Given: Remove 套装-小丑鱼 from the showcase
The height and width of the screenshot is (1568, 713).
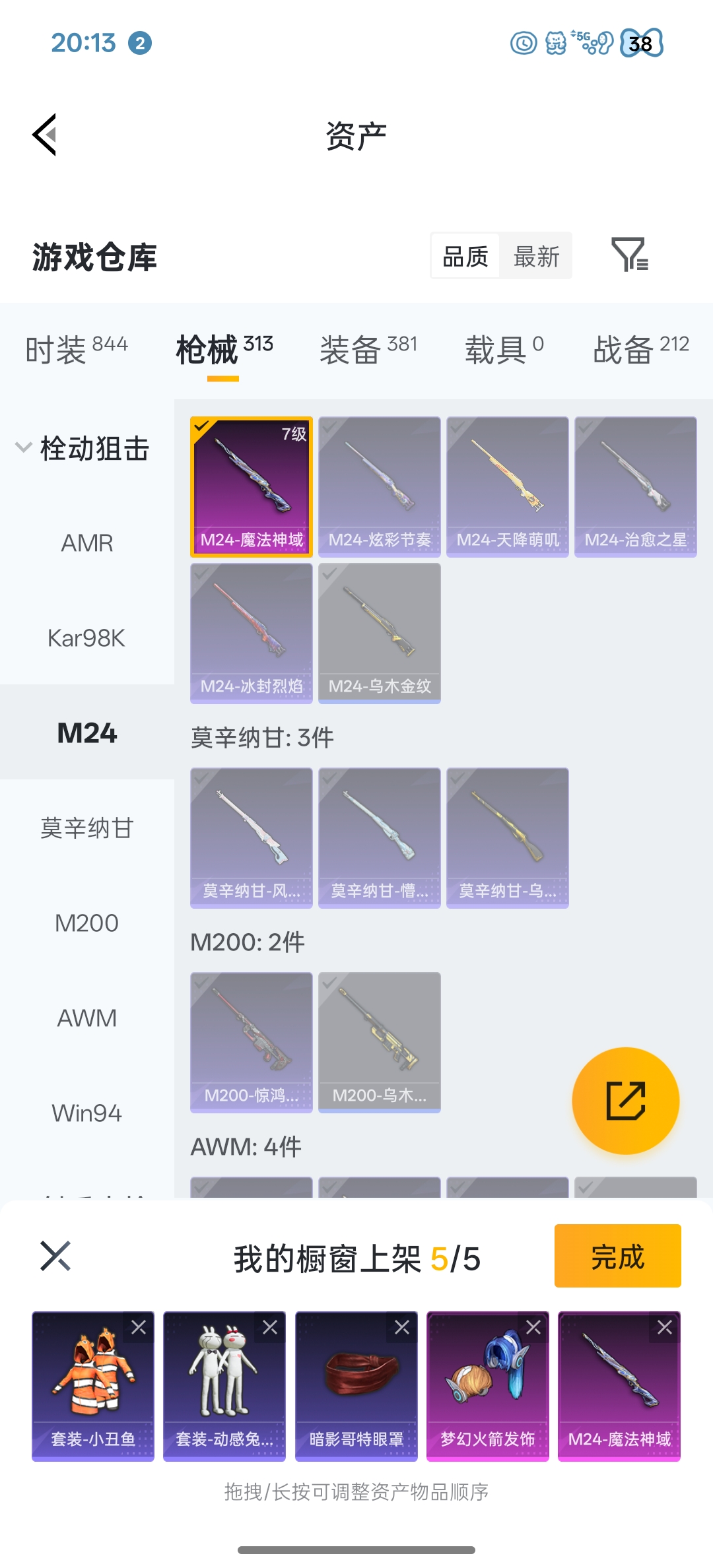Looking at the screenshot, I should 139,1327.
